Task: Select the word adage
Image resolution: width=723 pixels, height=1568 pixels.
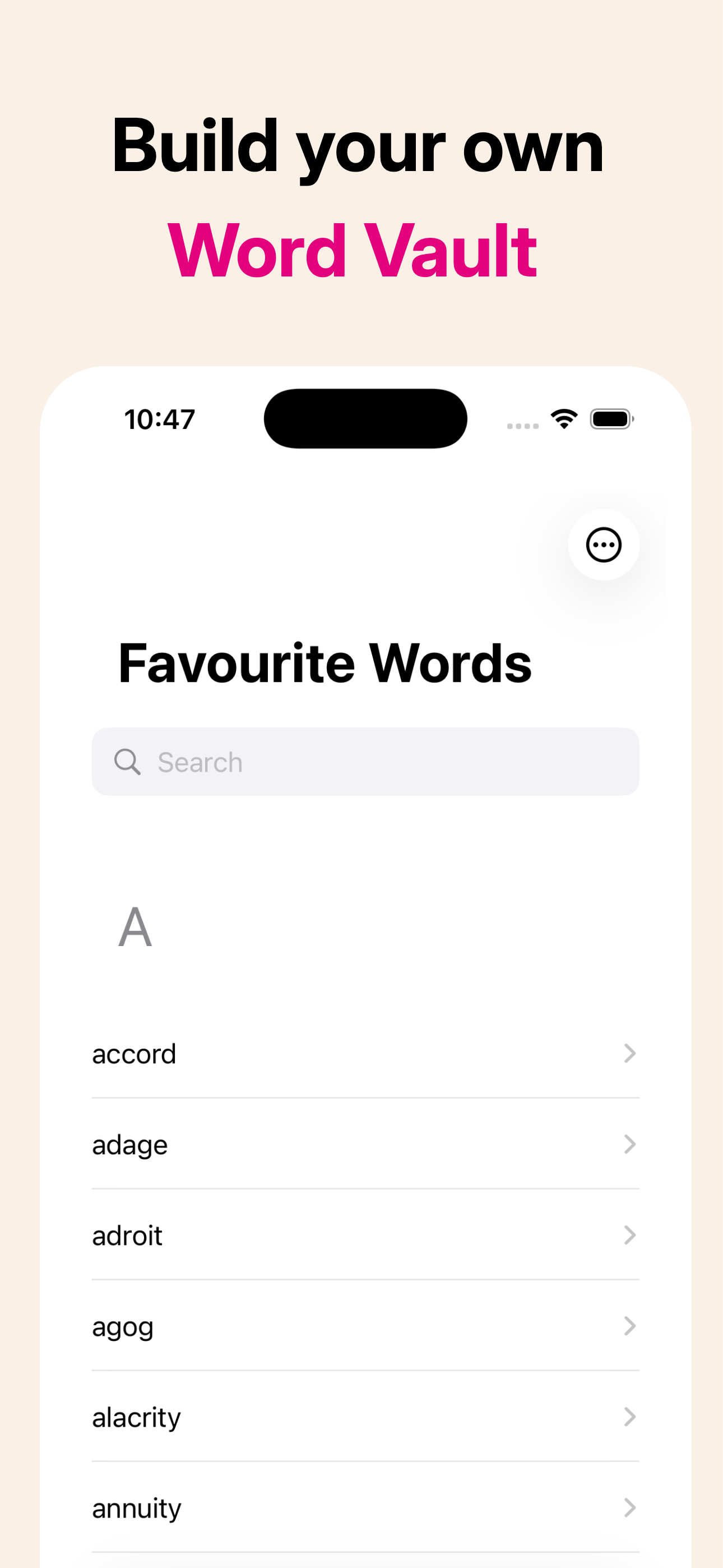Action: click(x=129, y=1145)
